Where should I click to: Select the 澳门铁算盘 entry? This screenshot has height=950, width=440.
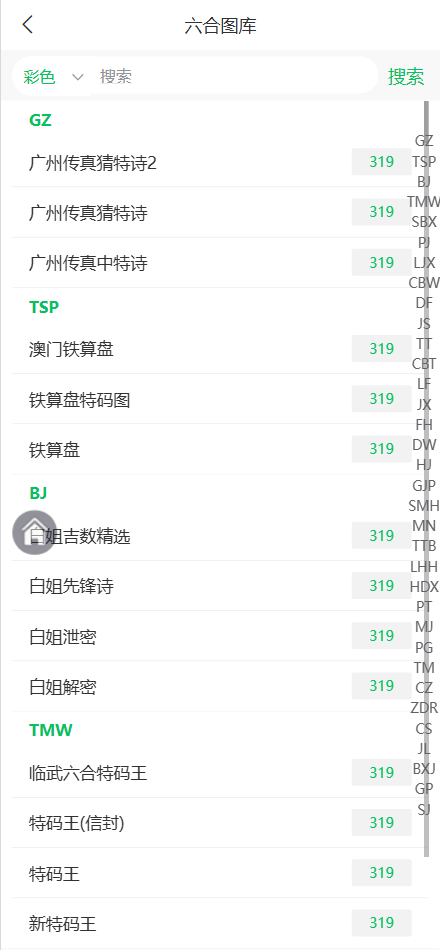pos(220,349)
